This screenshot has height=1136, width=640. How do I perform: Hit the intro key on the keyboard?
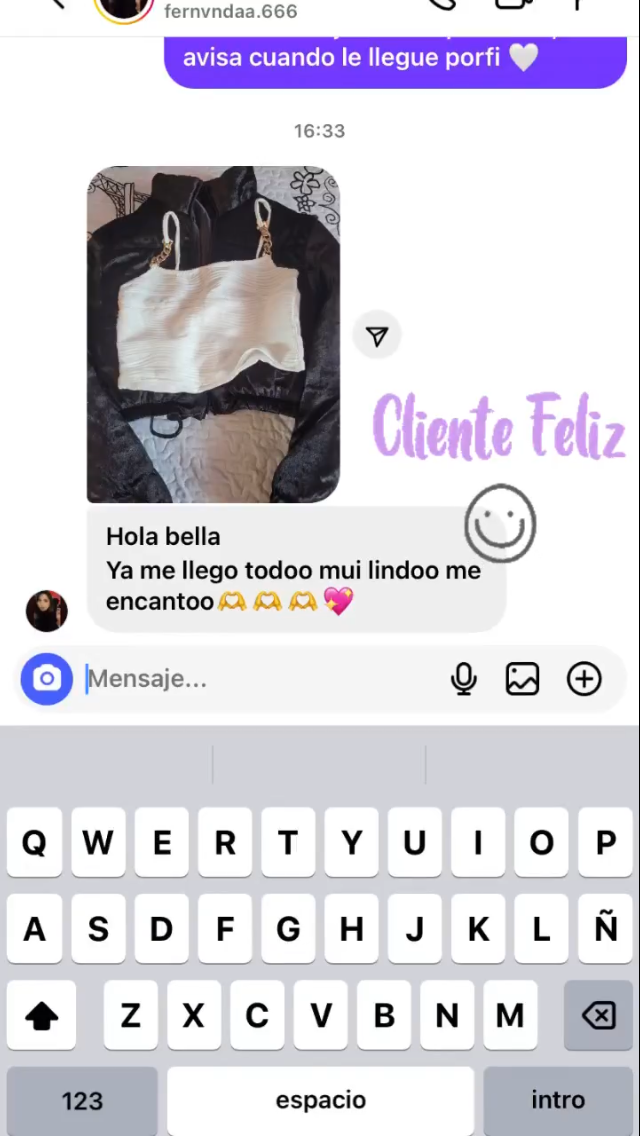[557, 1100]
